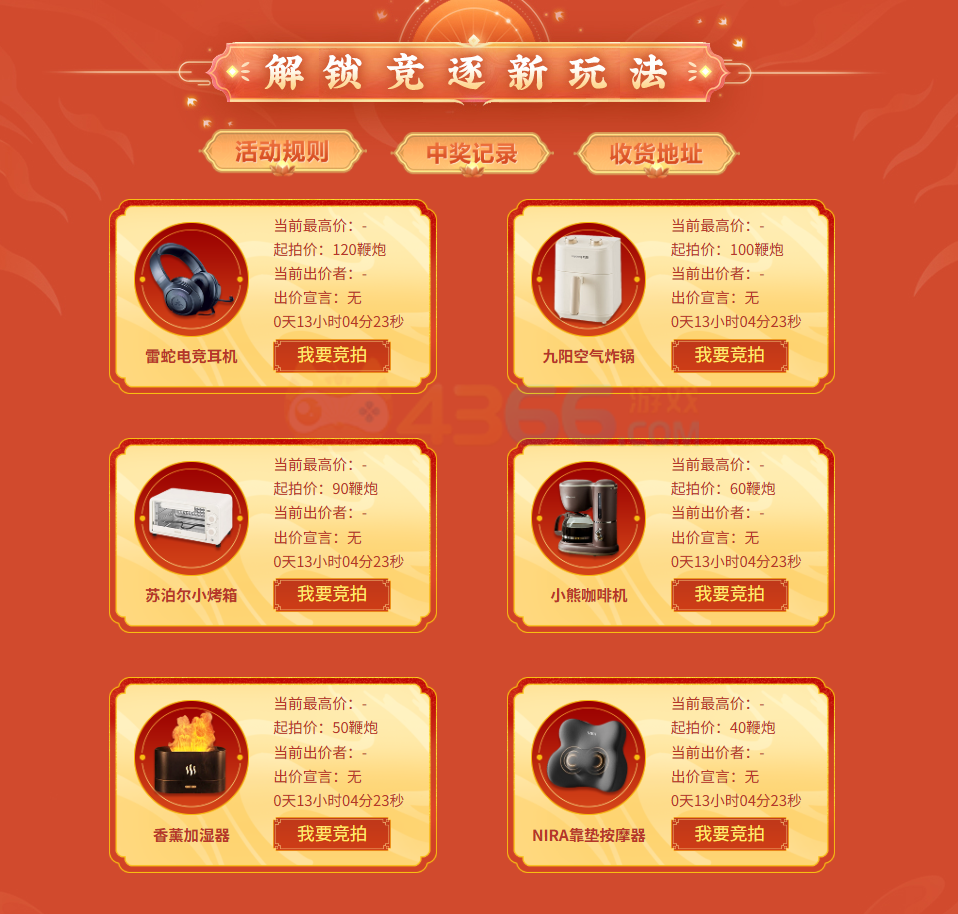Screen dimensions: 958x914
Task: Tap 我要竞拍 for 雷蛇电竞耳机
Action: click(332, 355)
